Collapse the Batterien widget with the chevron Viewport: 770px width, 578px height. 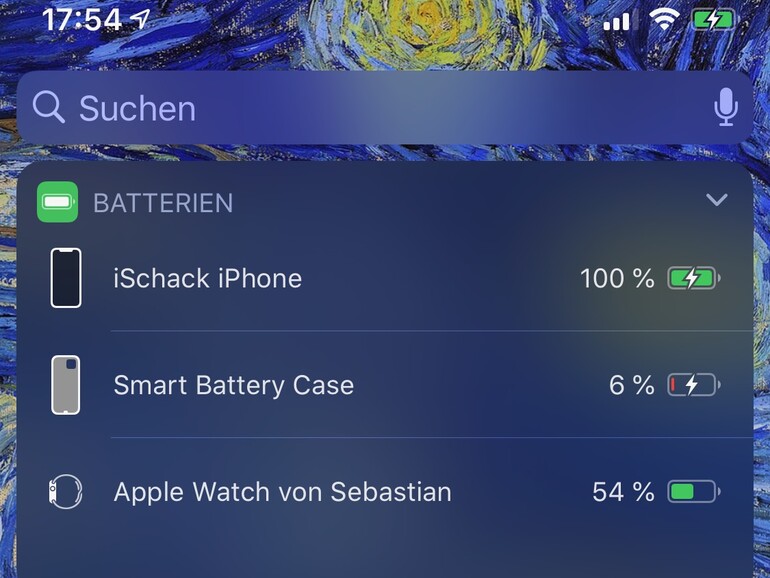716,200
